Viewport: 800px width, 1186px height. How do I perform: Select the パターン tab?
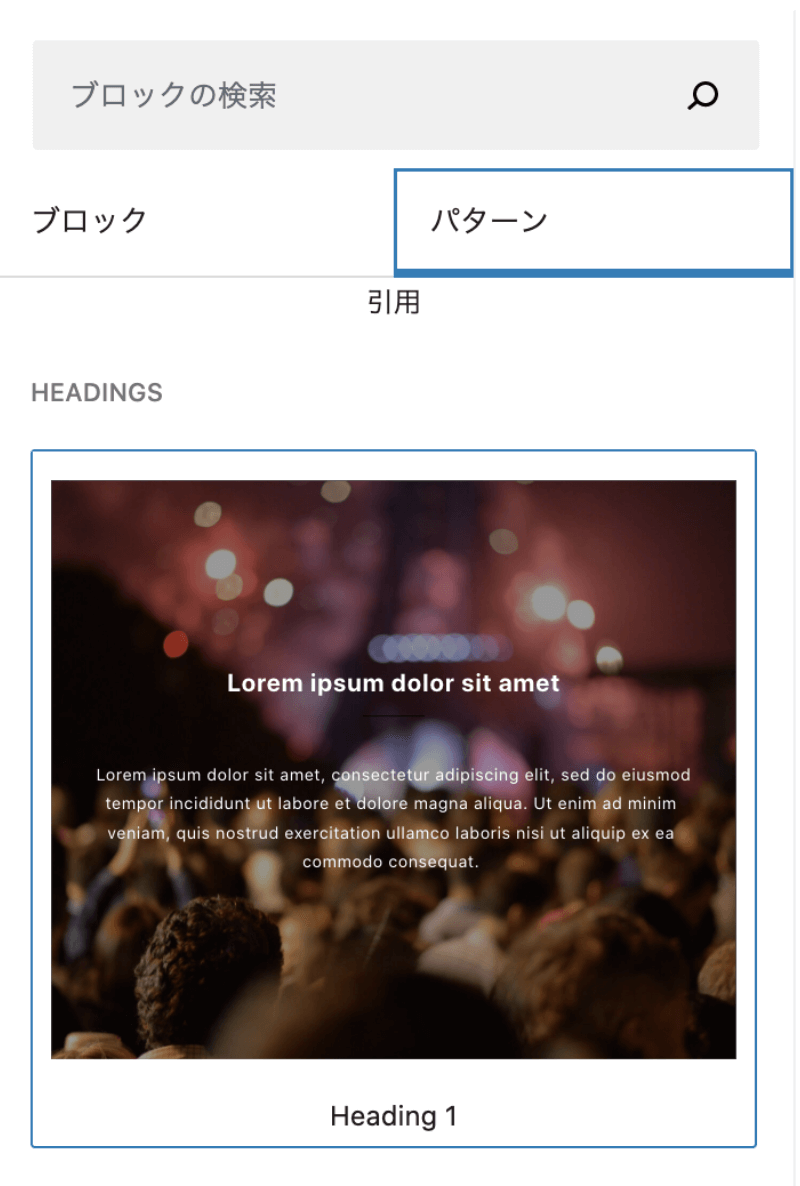coord(593,221)
